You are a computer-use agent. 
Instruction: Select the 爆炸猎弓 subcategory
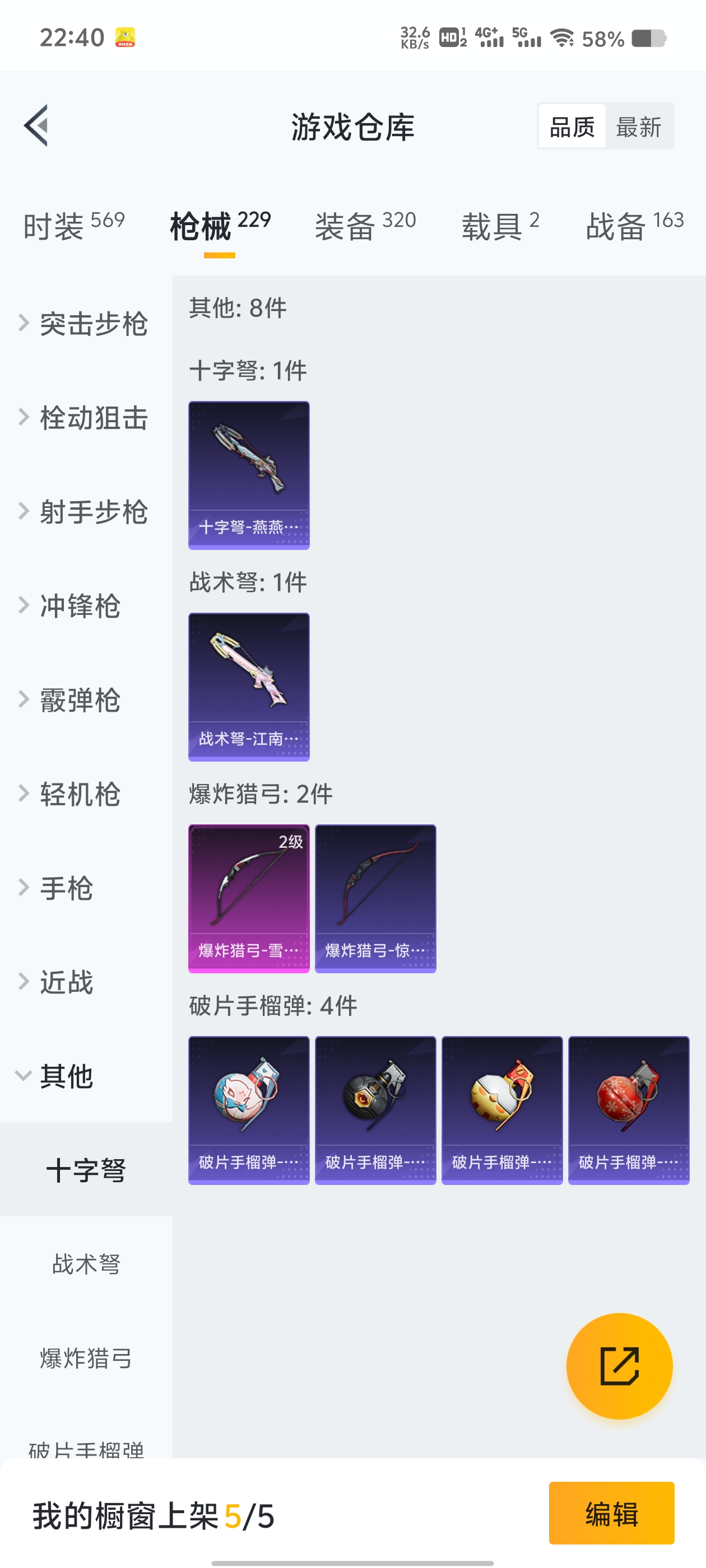(x=86, y=1358)
